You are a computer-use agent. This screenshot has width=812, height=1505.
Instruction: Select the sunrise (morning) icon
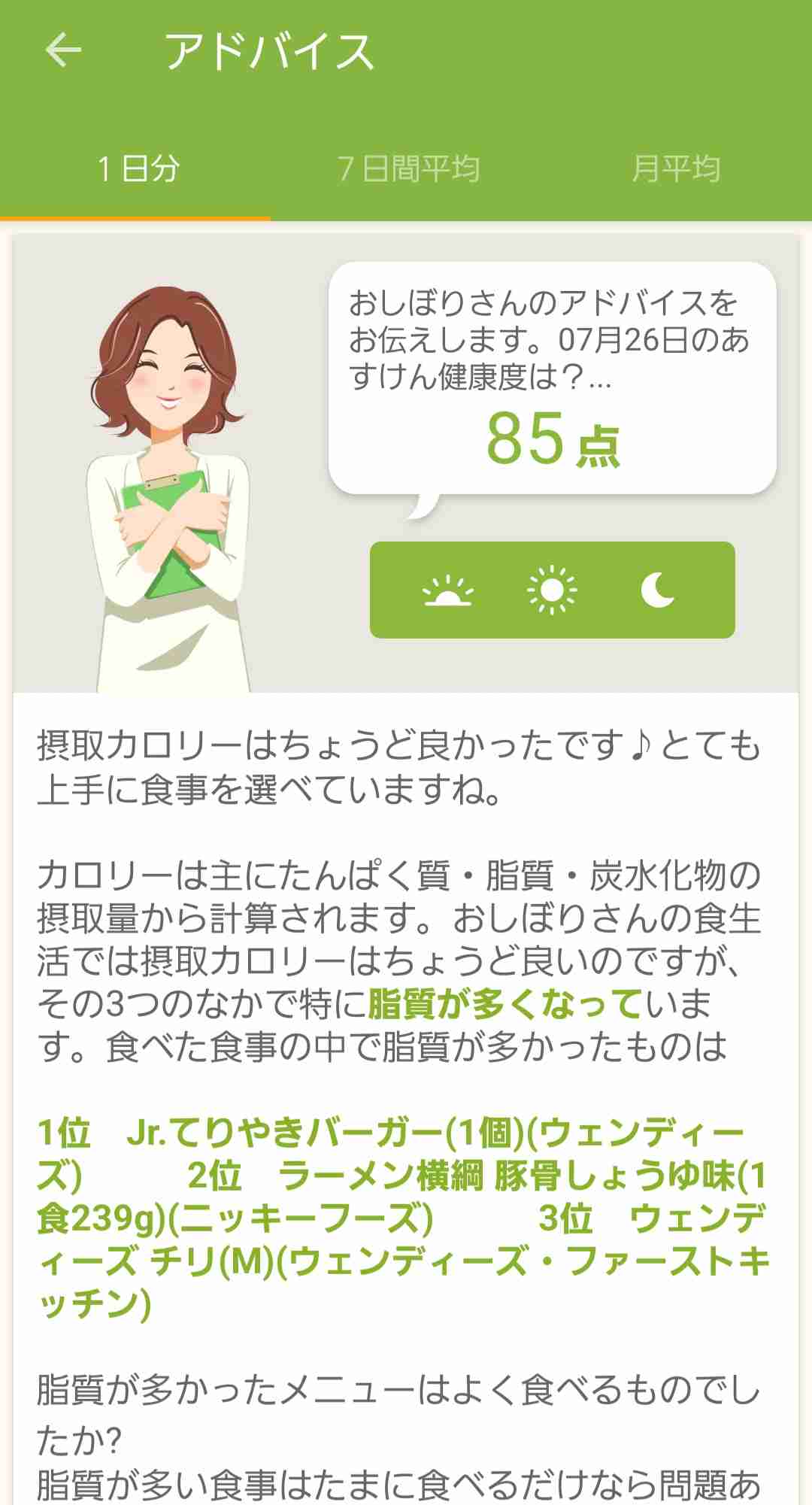[x=448, y=591]
